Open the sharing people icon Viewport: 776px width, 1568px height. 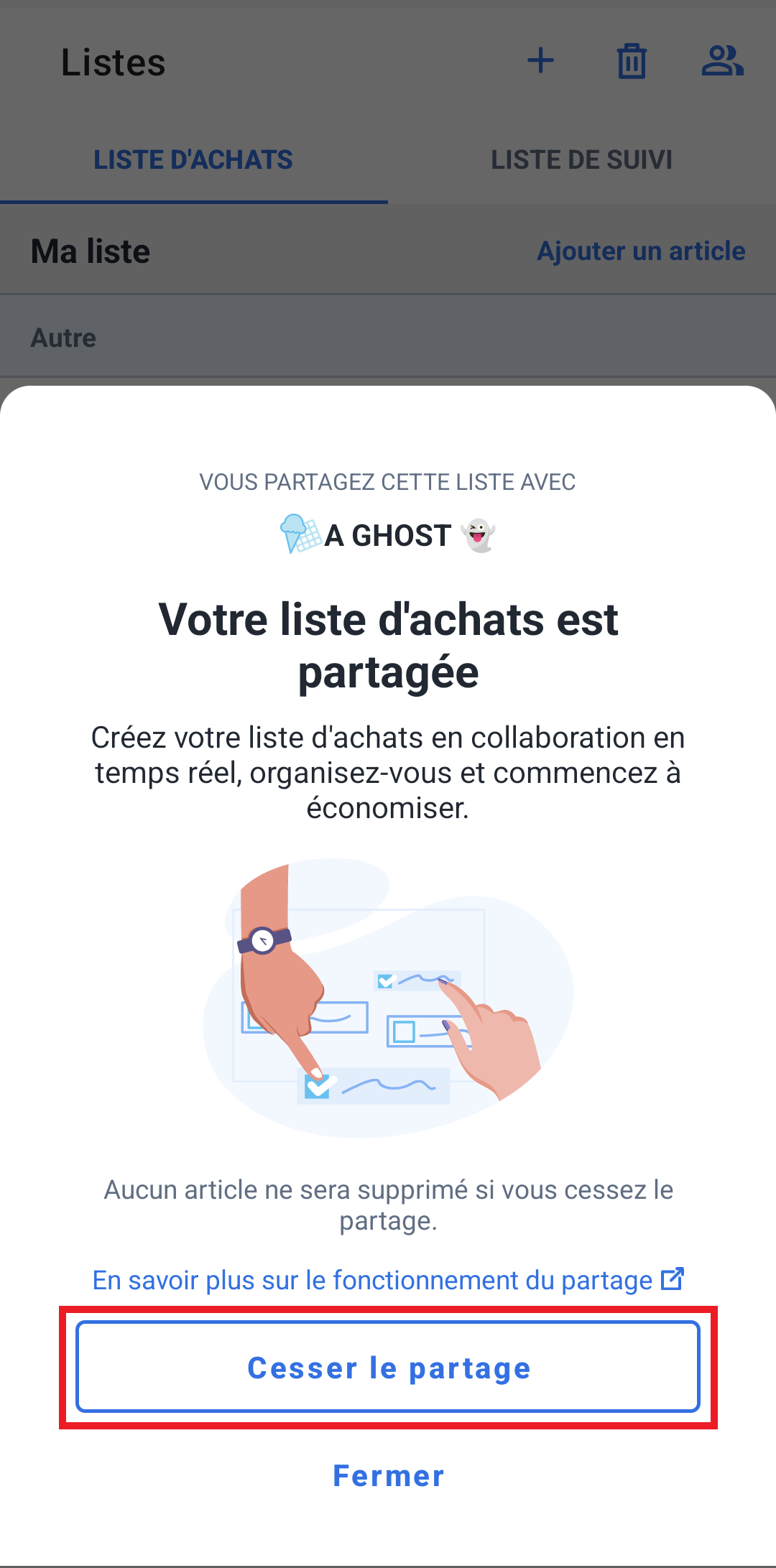click(x=722, y=61)
